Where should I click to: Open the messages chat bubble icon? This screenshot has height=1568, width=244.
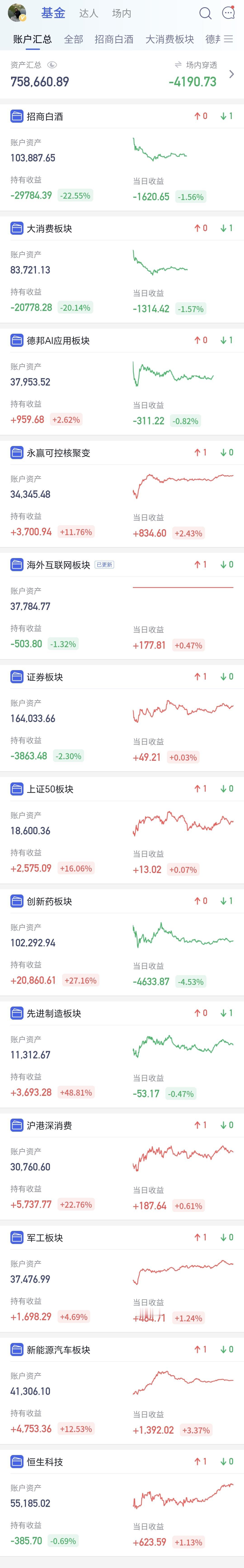point(229,13)
